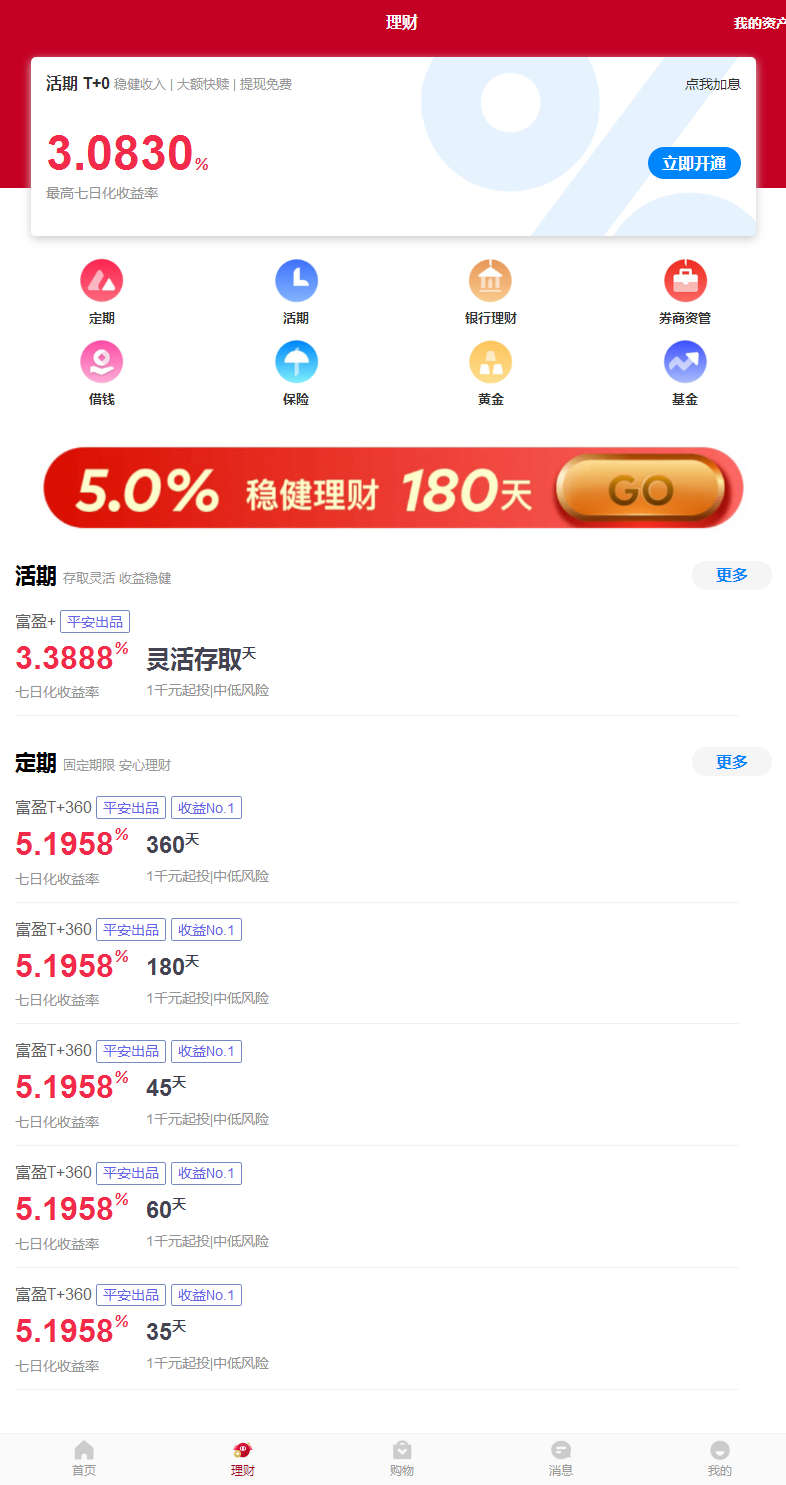Open the 黄金 category
Viewport: 786px width, 1485px height.
coord(490,372)
